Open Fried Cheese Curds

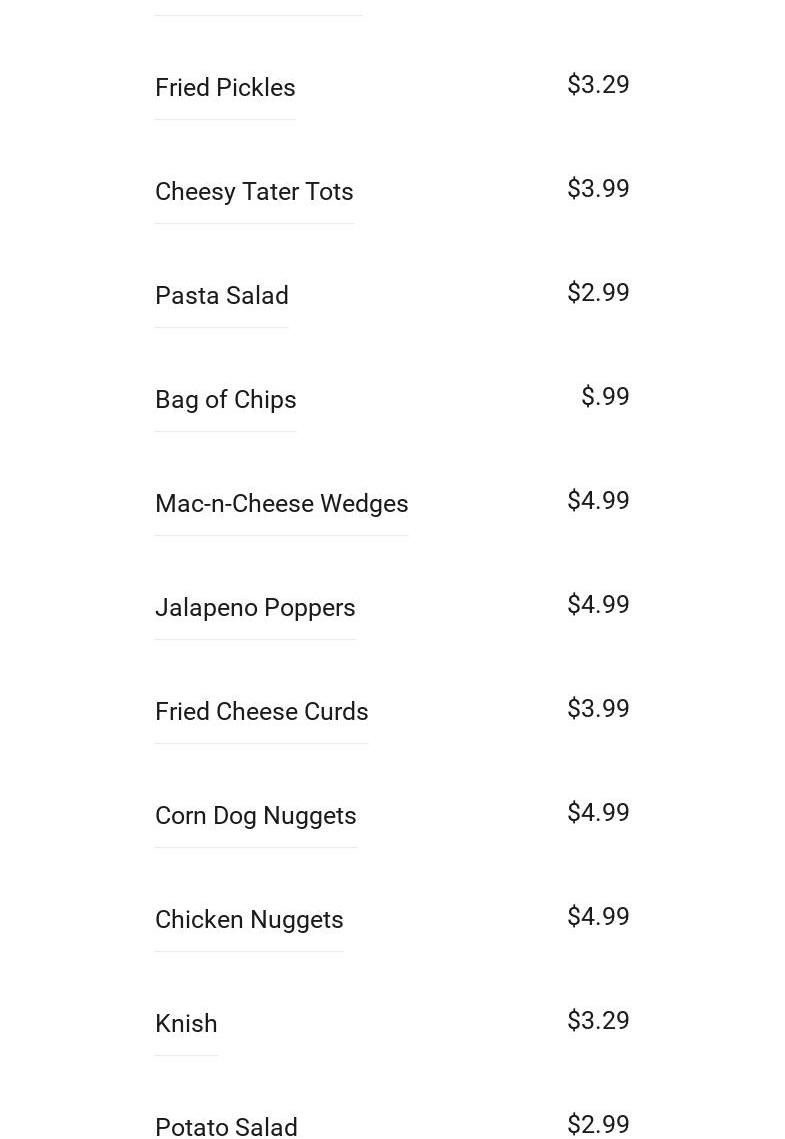click(261, 712)
